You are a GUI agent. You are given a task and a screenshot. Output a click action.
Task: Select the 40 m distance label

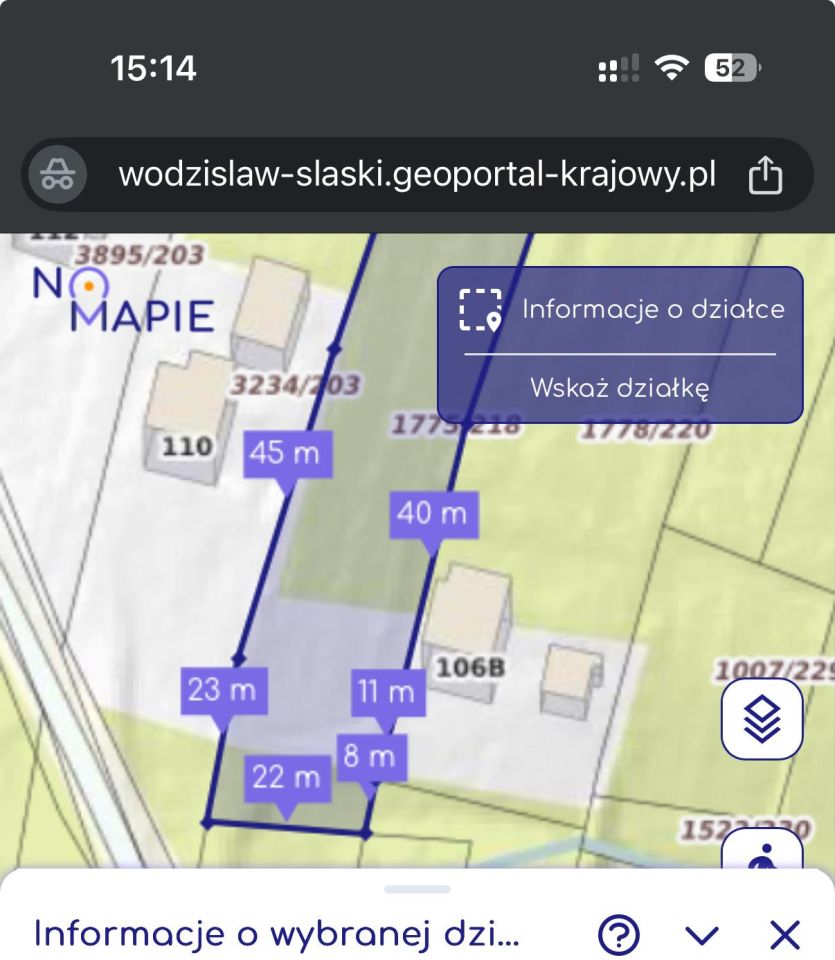point(434,514)
